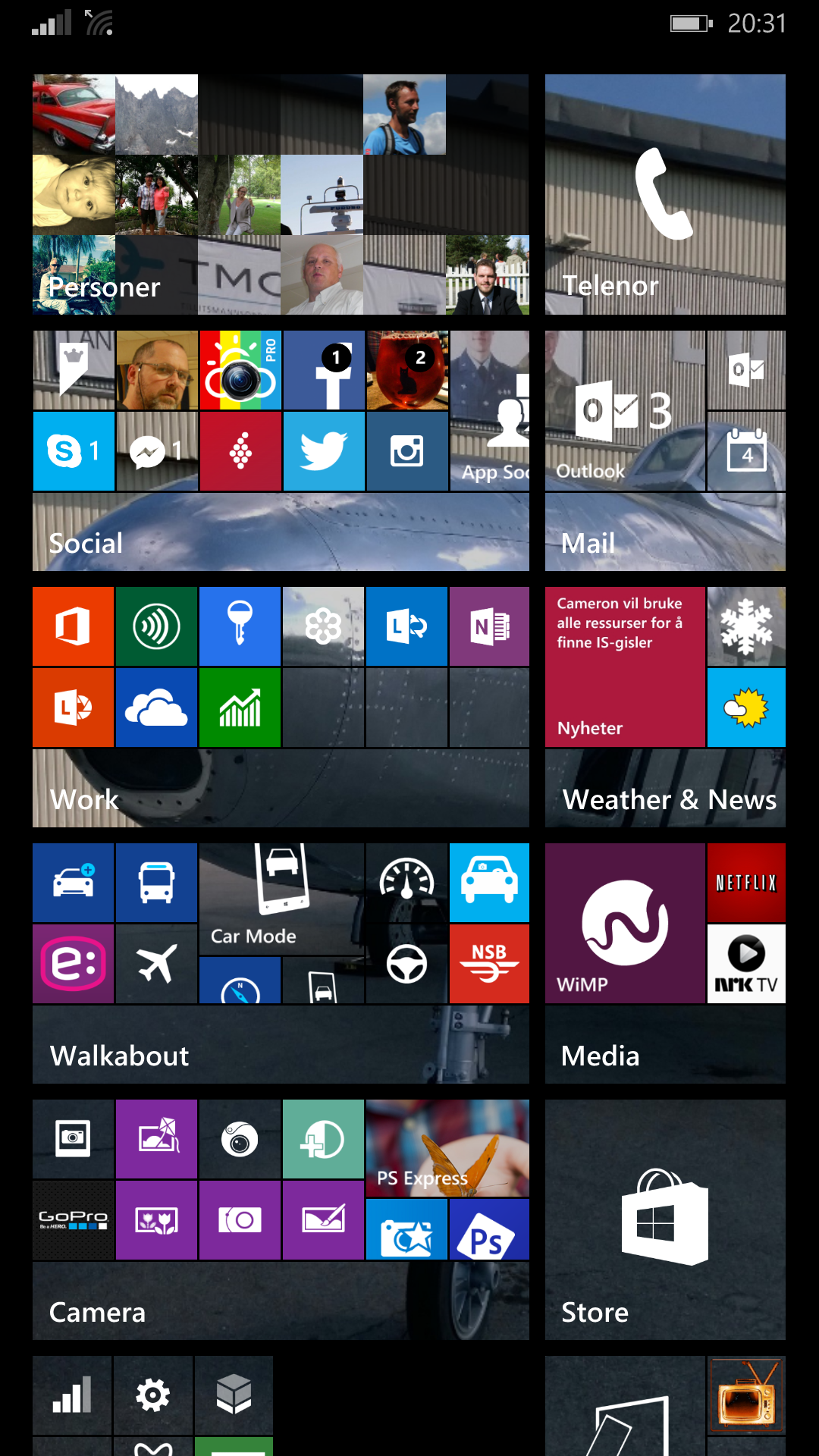Open the GoPro app tile

click(x=74, y=1220)
